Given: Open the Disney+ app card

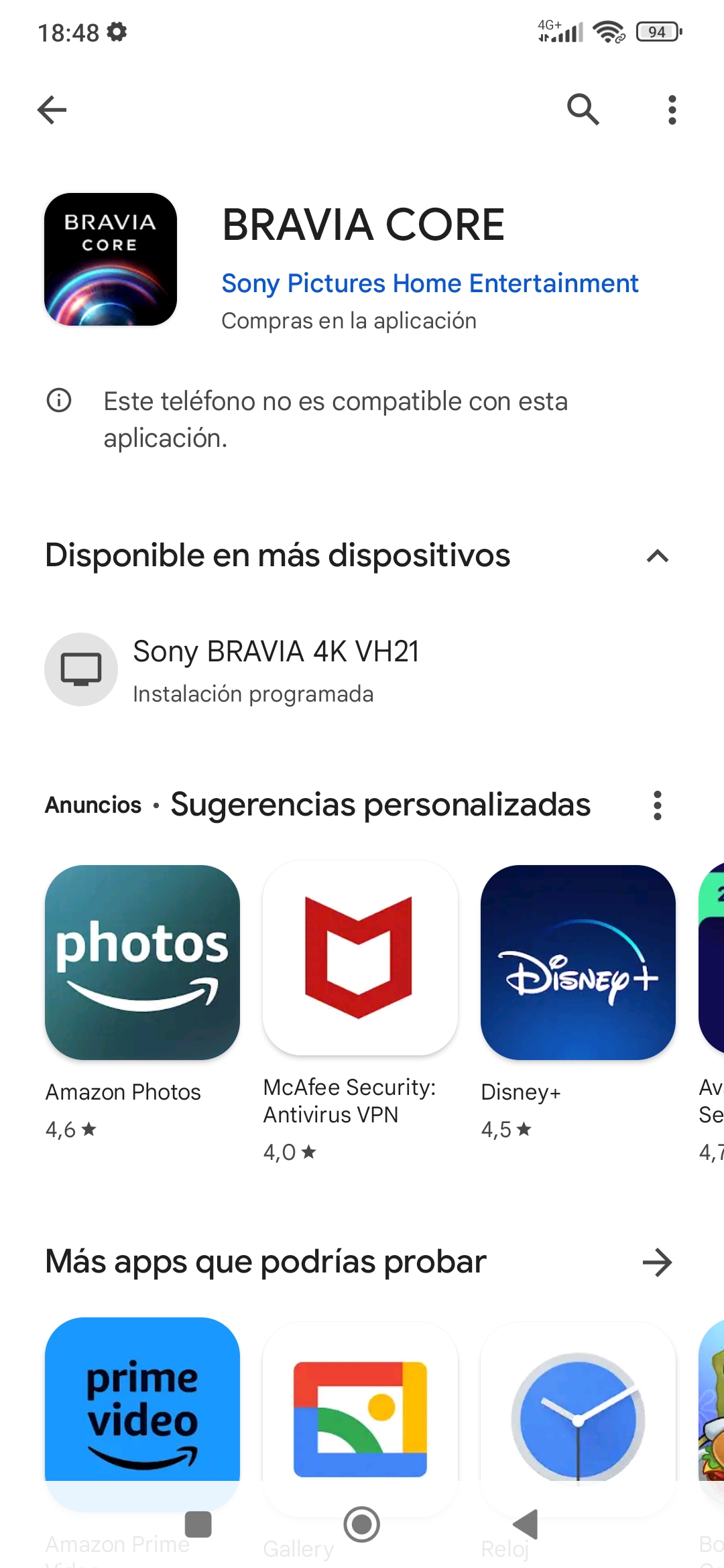Looking at the screenshot, I should pos(578,962).
